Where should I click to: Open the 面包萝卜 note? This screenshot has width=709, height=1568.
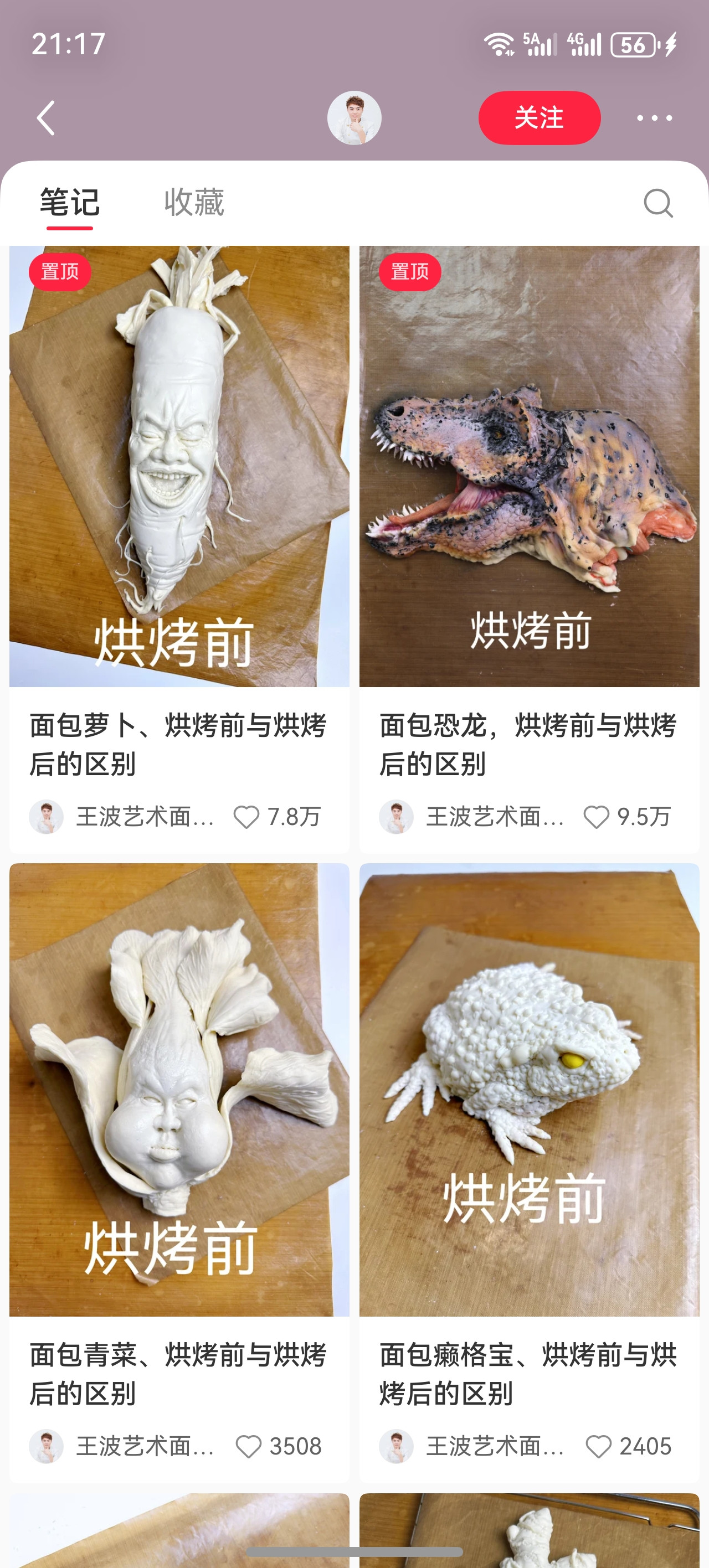click(x=179, y=466)
